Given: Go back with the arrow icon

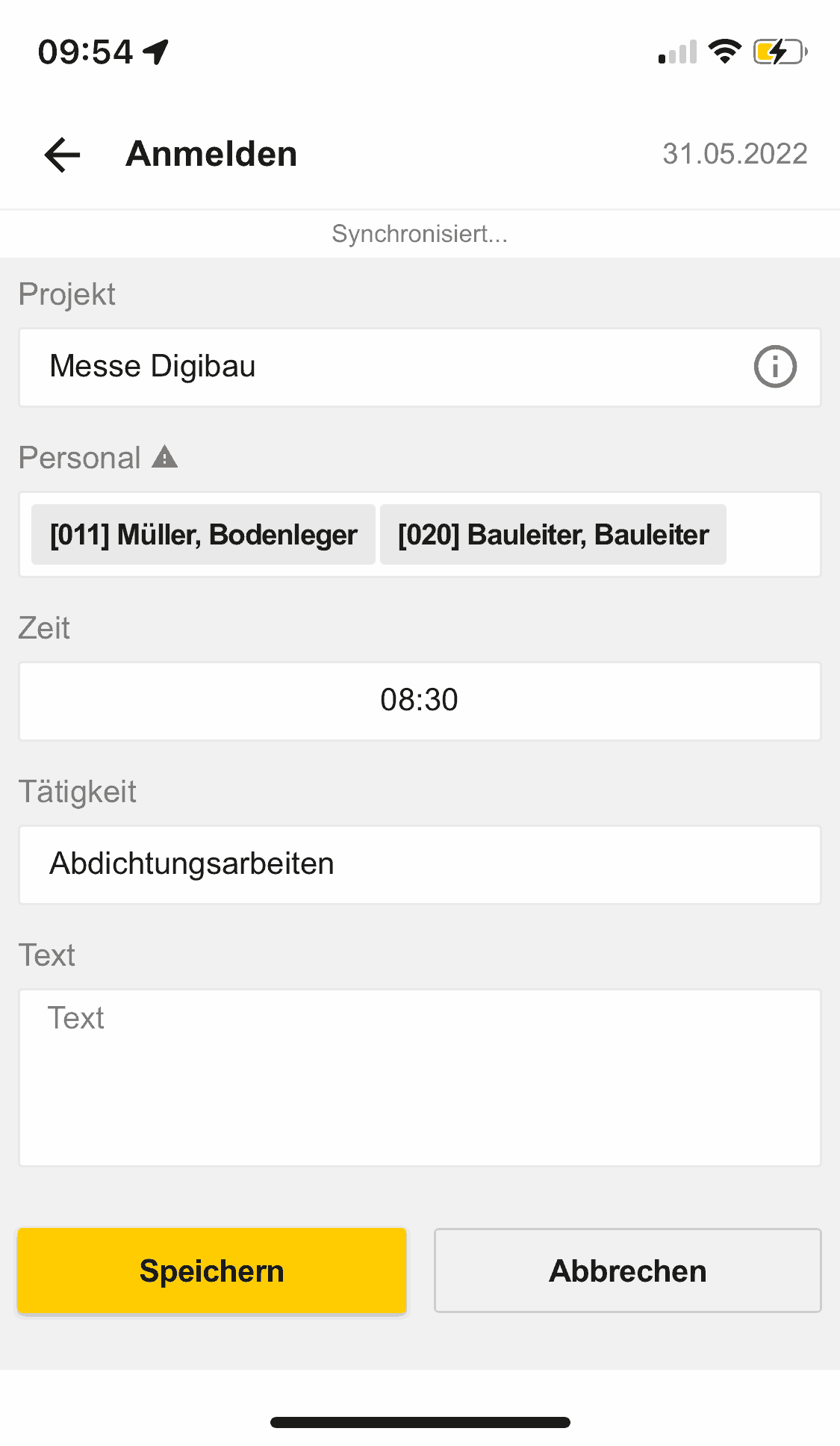Looking at the screenshot, I should pos(62,155).
